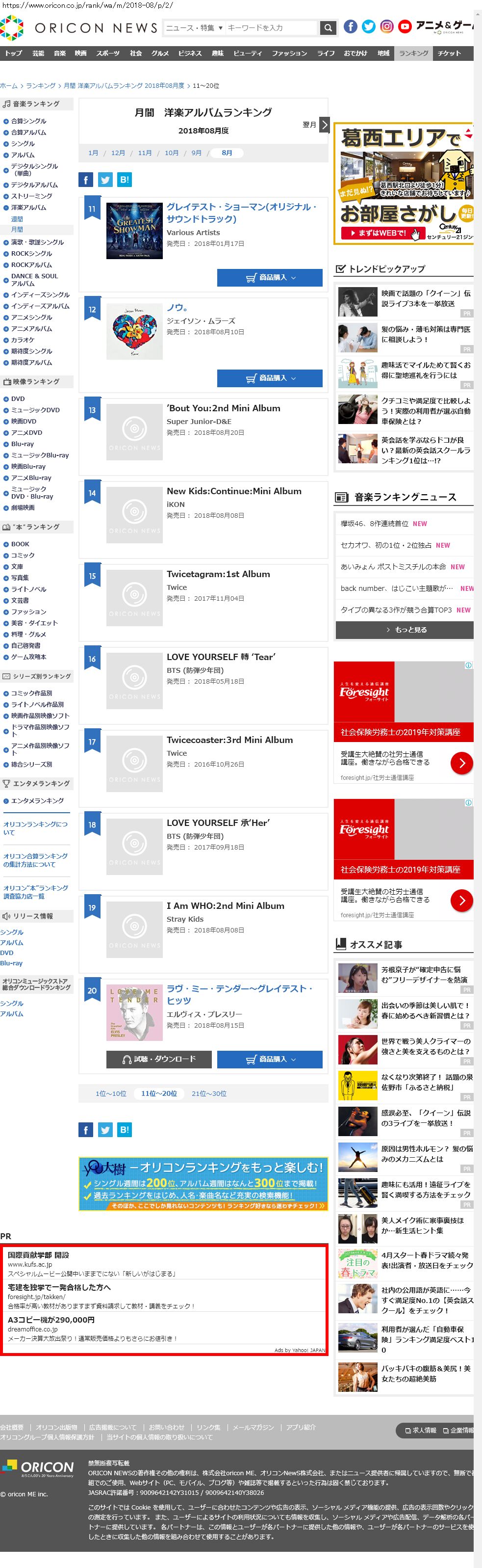Open 1位〜10位 ranking page
This screenshot has height=1568, width=482.
[111, 1093]
